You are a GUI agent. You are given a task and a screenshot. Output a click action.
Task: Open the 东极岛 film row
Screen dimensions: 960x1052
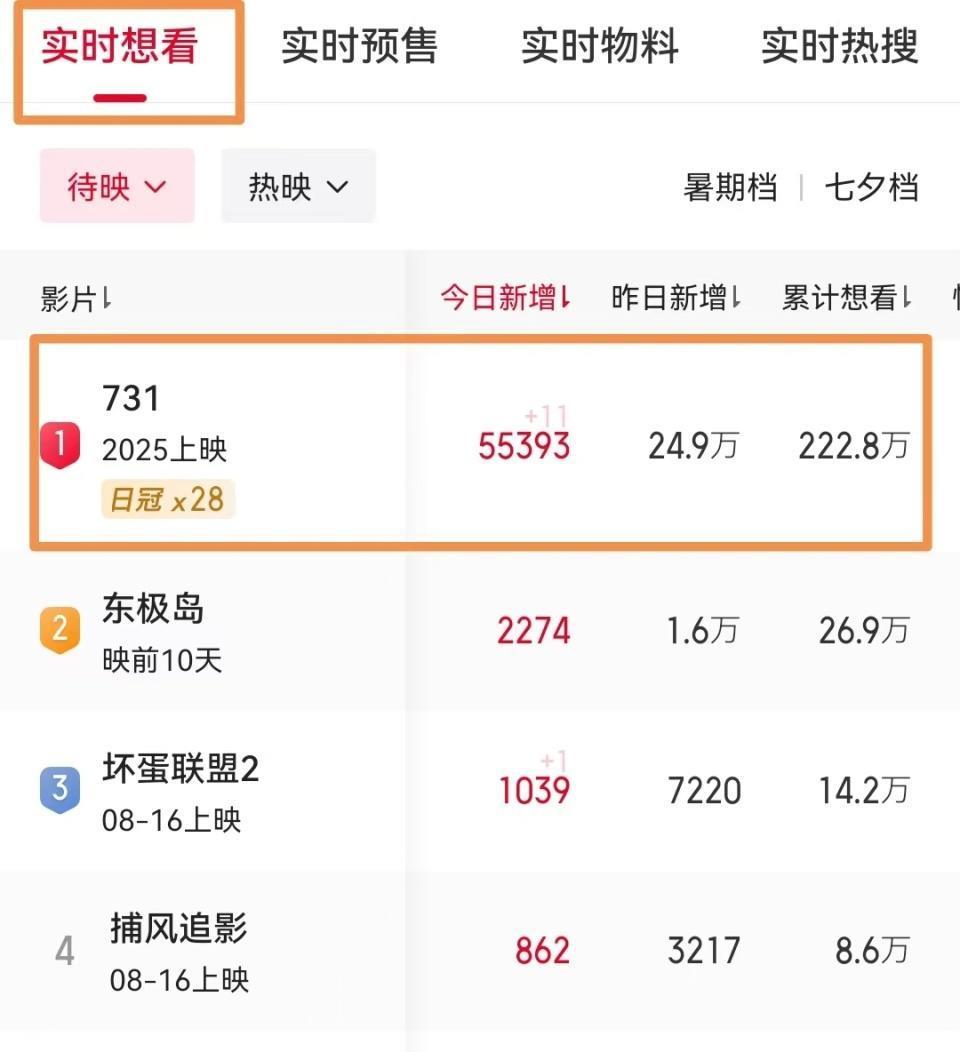click(153, 609)
